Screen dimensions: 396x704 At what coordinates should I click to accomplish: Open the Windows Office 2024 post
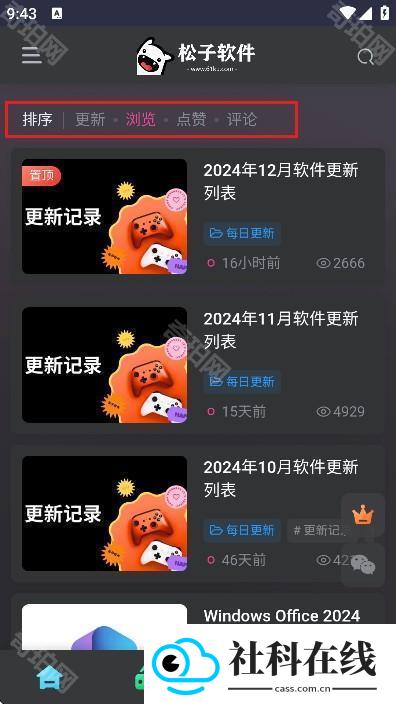(282, 616)
